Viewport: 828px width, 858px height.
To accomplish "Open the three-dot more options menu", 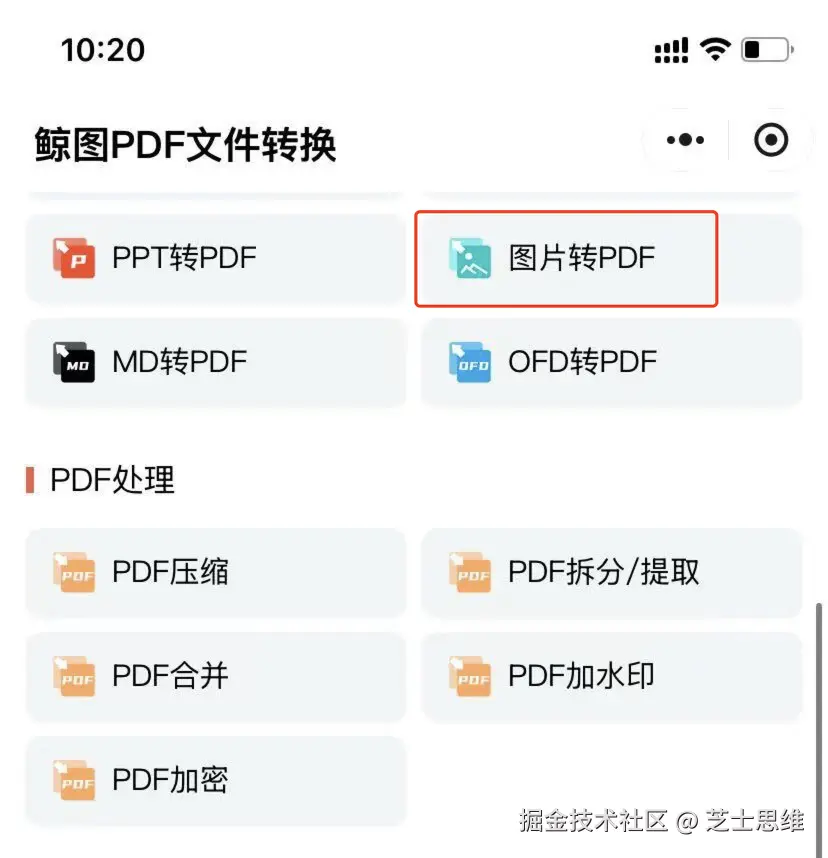I will pos(683,139).
